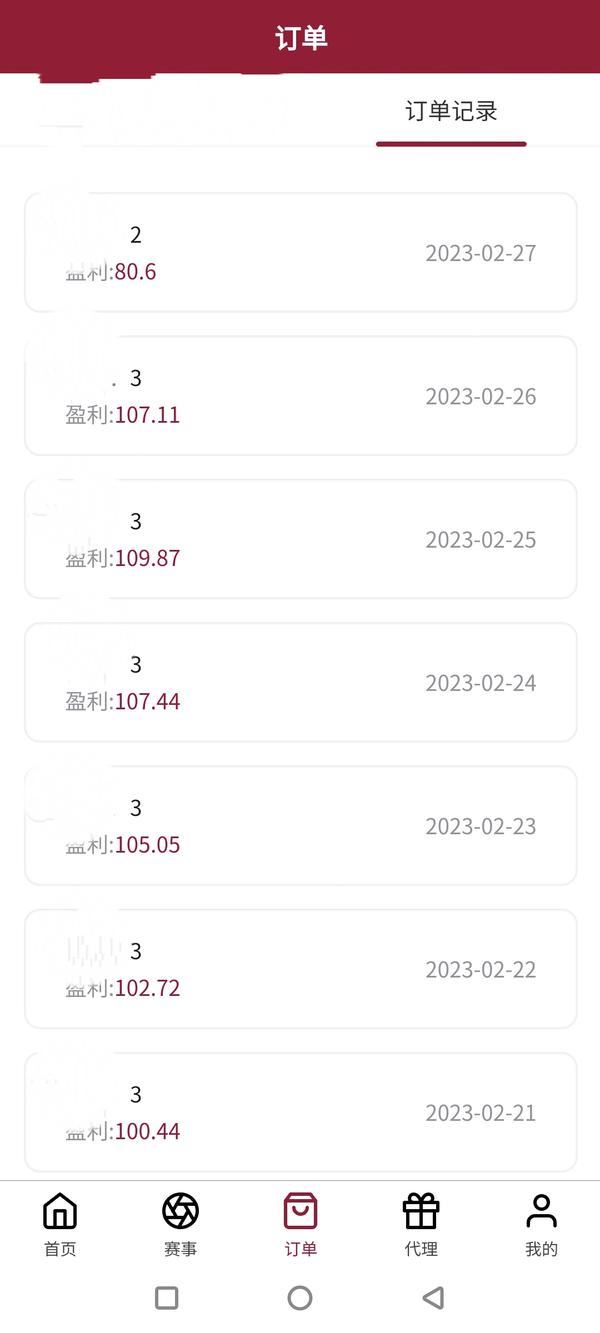Switch to the 订单记录 tab
Viewport: 600px width, 1333px height.
[x=451, y=111]
